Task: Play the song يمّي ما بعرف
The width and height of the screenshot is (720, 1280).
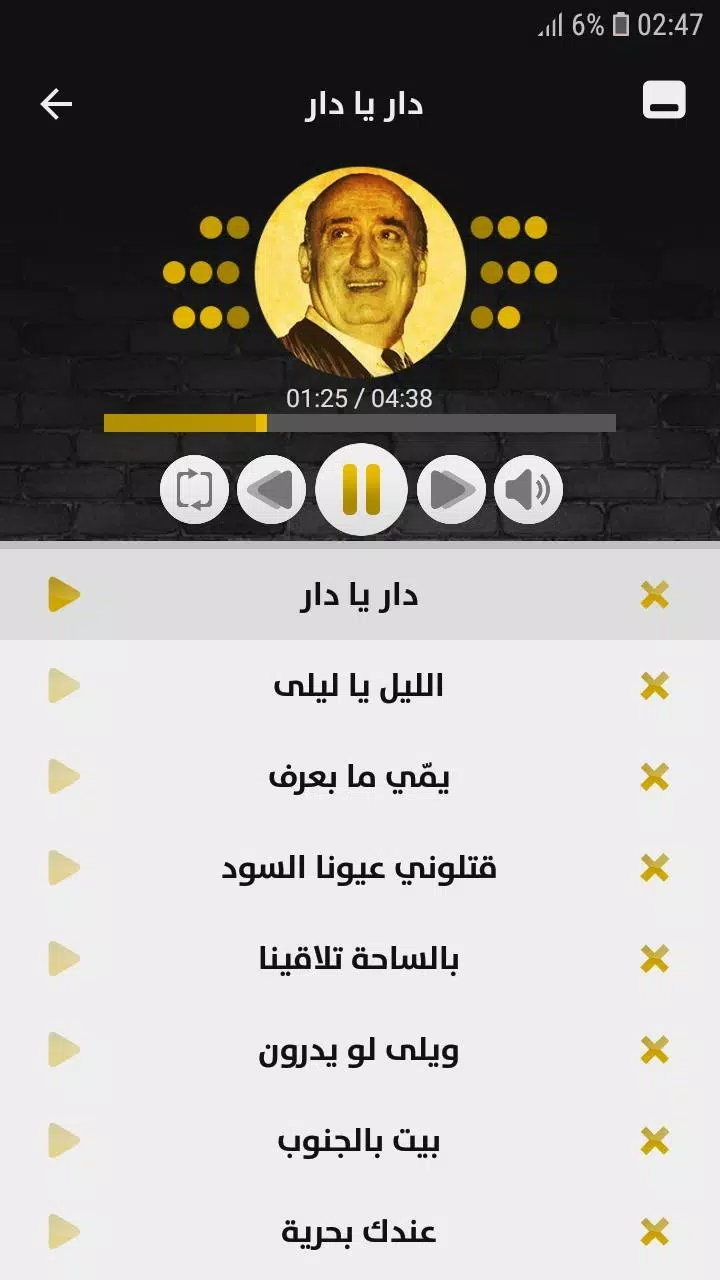Action: [64, 777]
